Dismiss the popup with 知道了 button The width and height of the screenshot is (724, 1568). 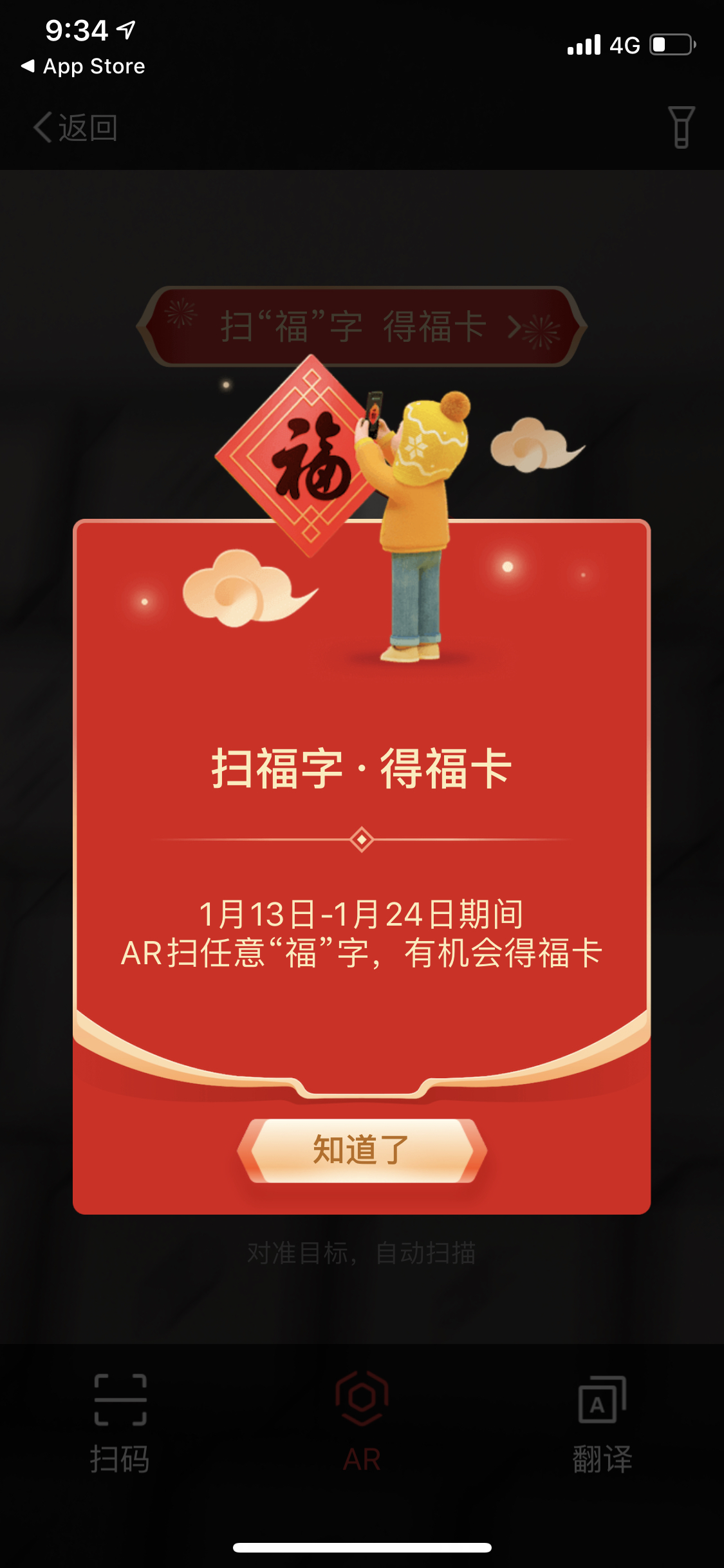tap(362, 1150)
